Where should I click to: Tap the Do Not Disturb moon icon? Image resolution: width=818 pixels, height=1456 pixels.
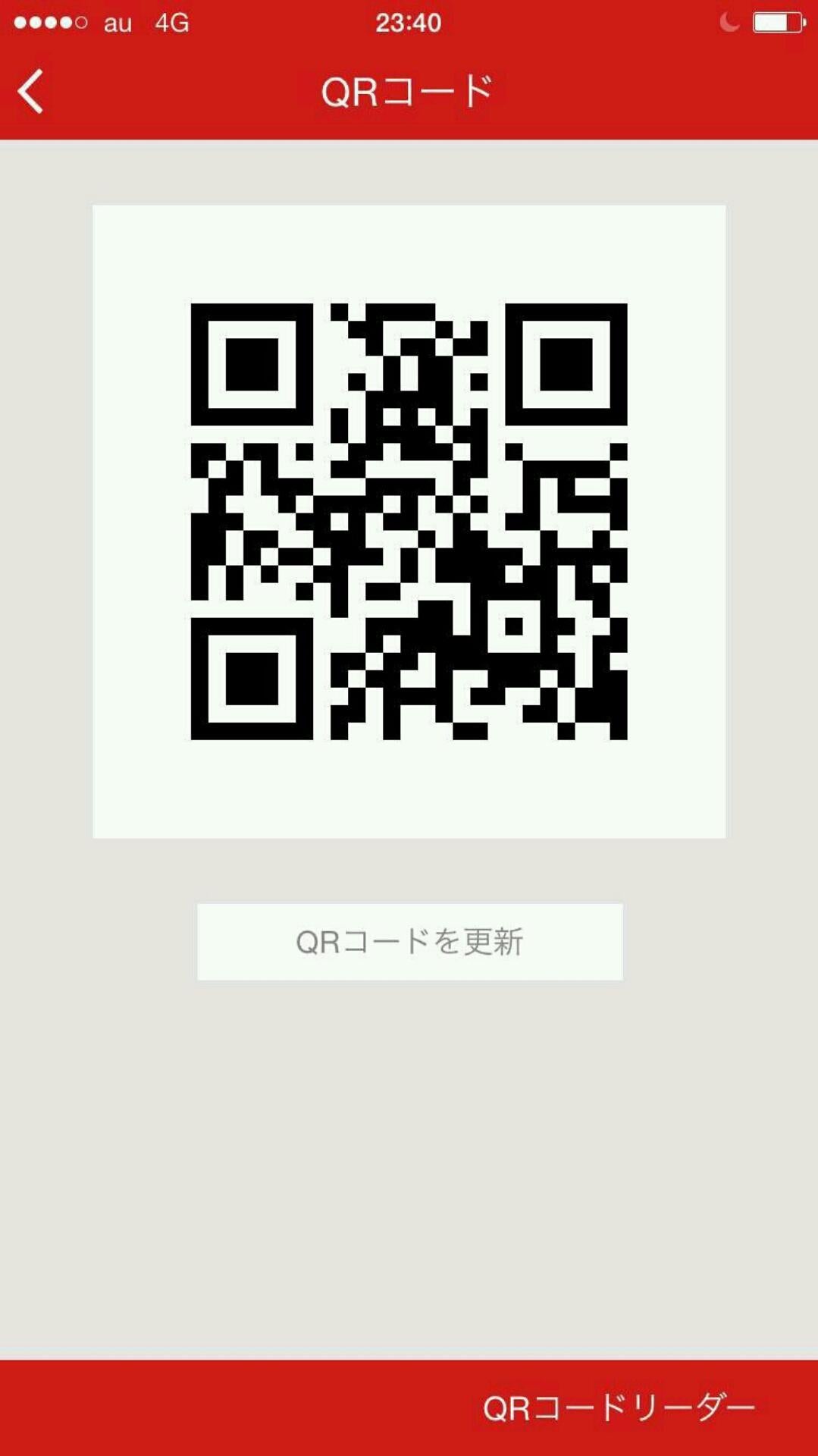[730, 23]
